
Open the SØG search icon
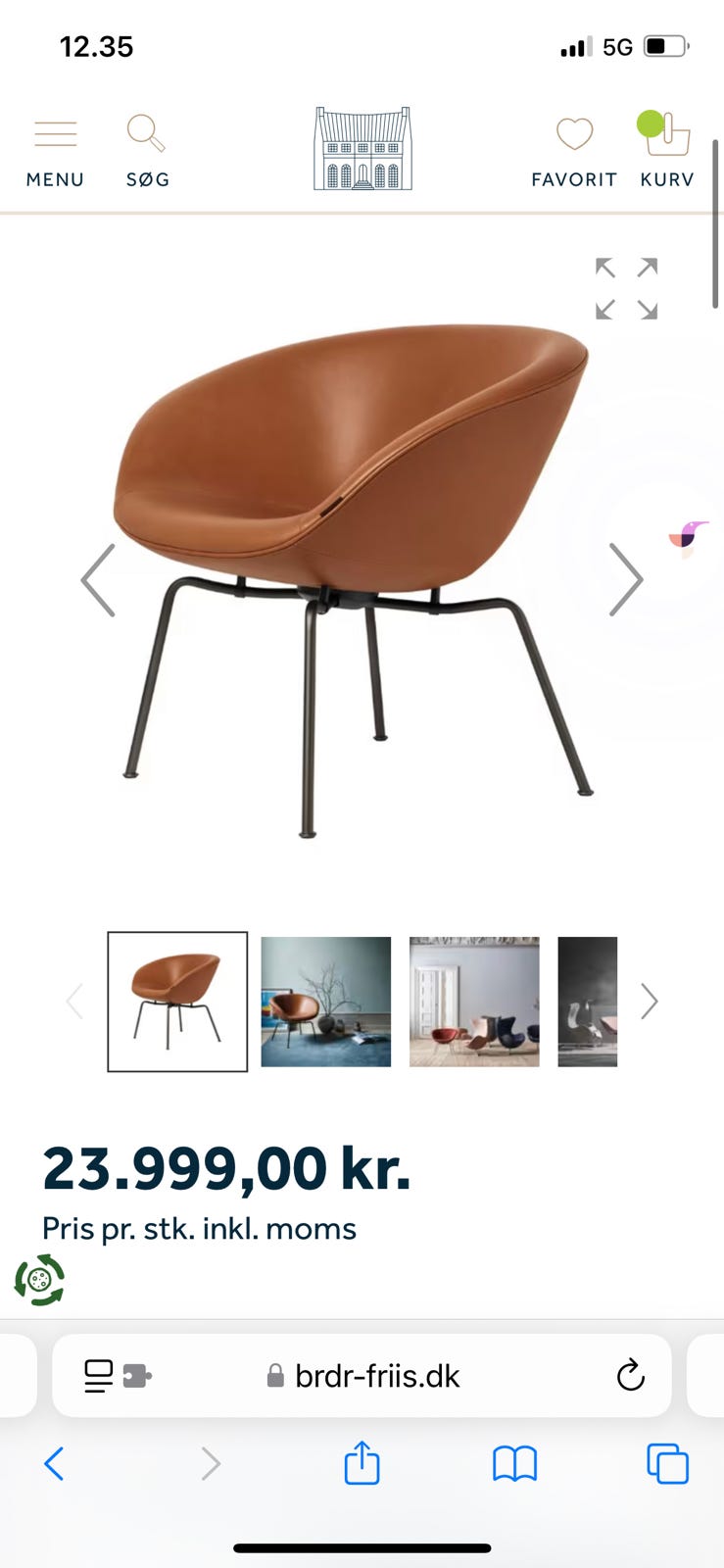pos(145,133)
